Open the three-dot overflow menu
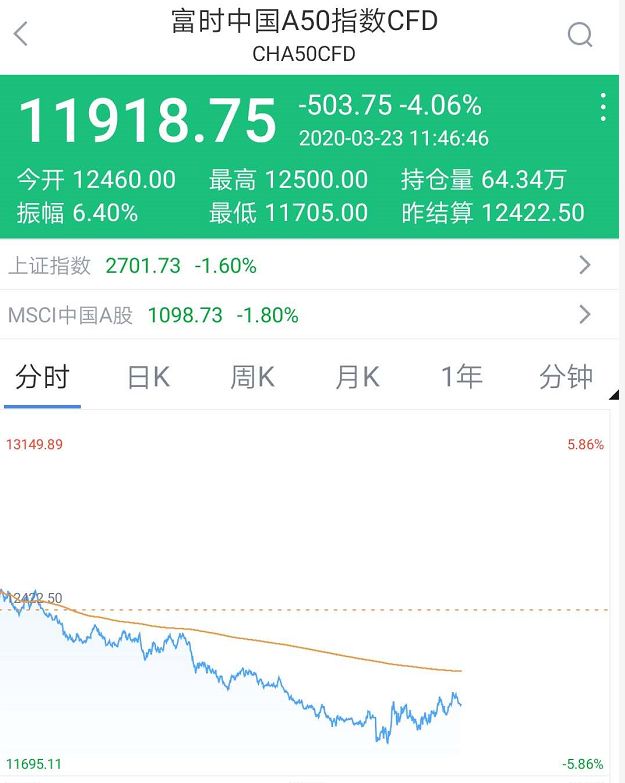Viewport: 625px width, 783px height. coord(602,107)
